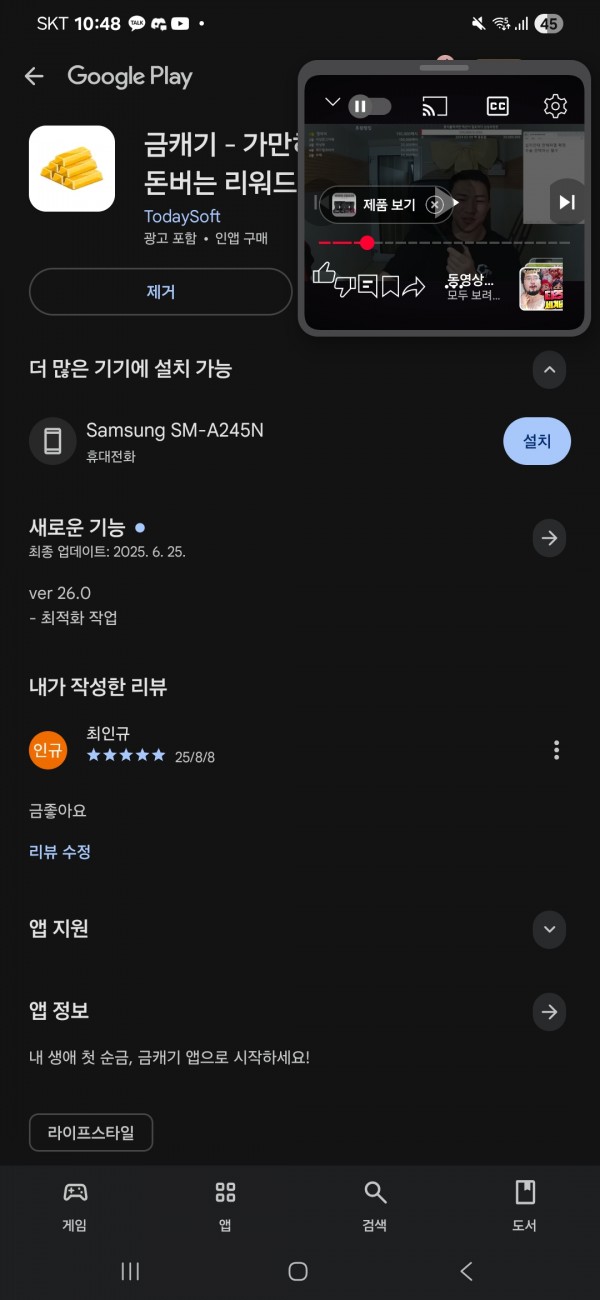
Task: Switch to the 도서 tab
Action: click(x=525, y=1205)
